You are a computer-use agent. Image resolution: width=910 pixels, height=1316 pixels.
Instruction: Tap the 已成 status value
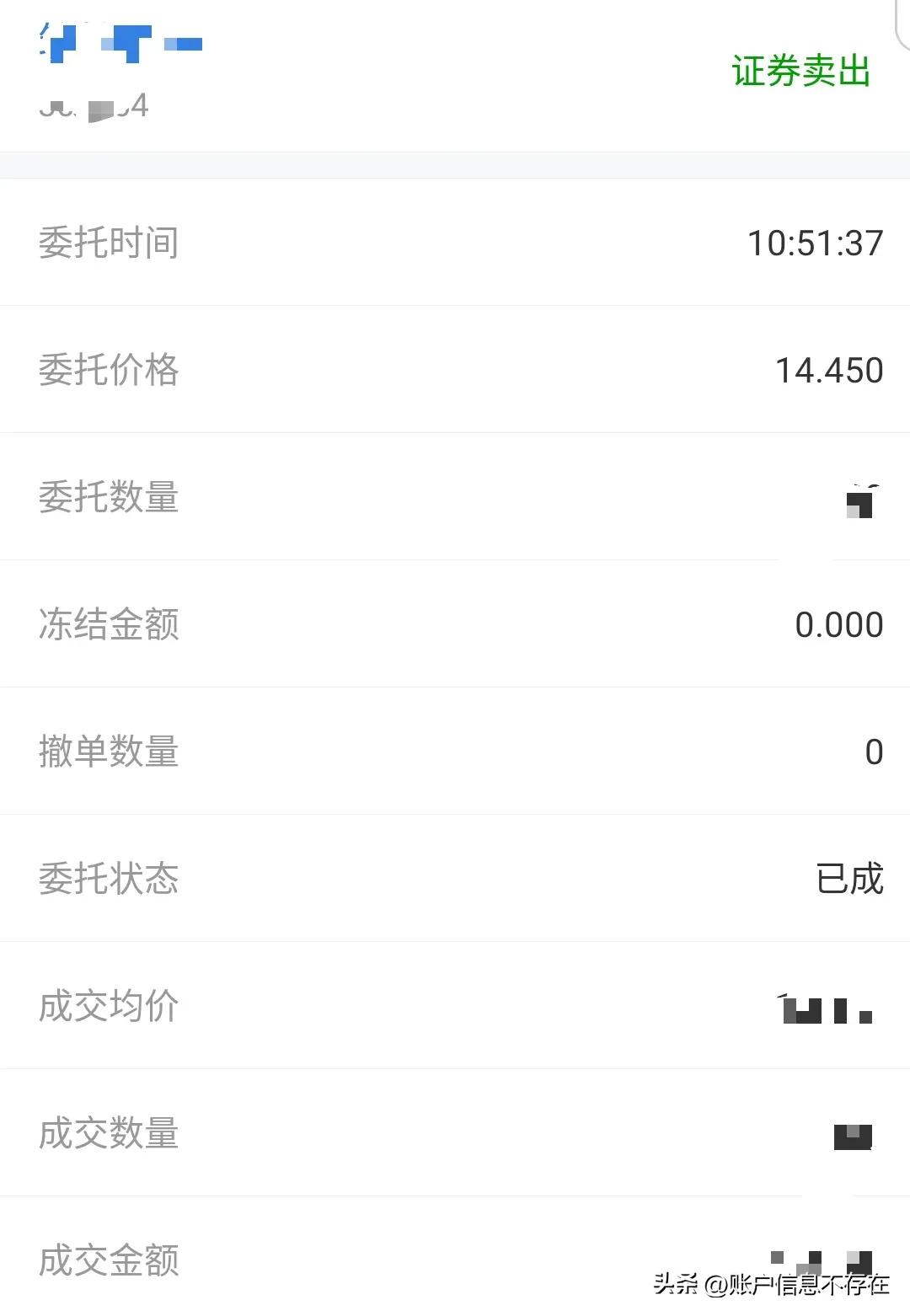(848, 878)
